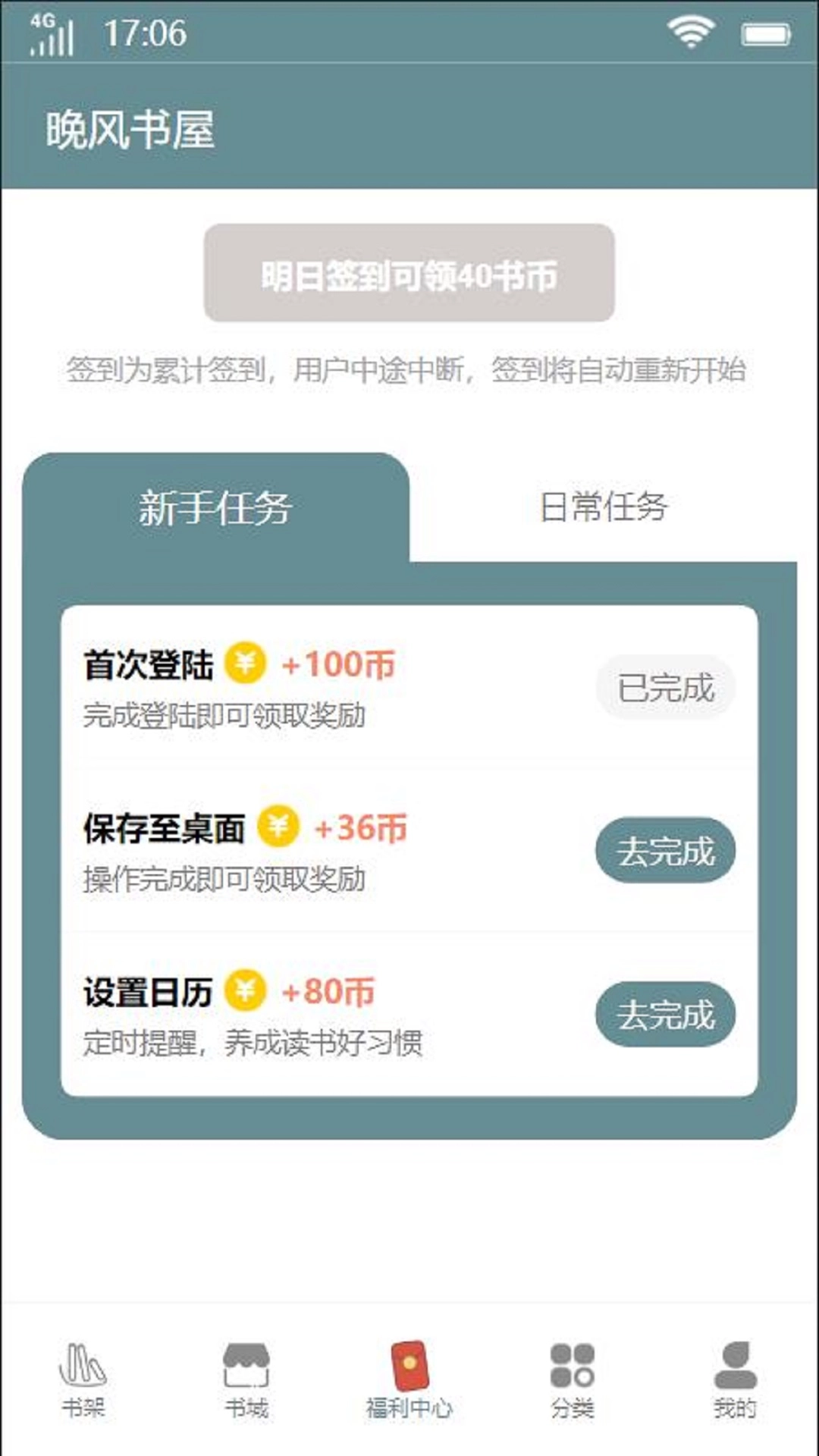The image size is (819, 1456).
Task: Click 去完成 for the 设置日历 task
Action: (666, 1014)
